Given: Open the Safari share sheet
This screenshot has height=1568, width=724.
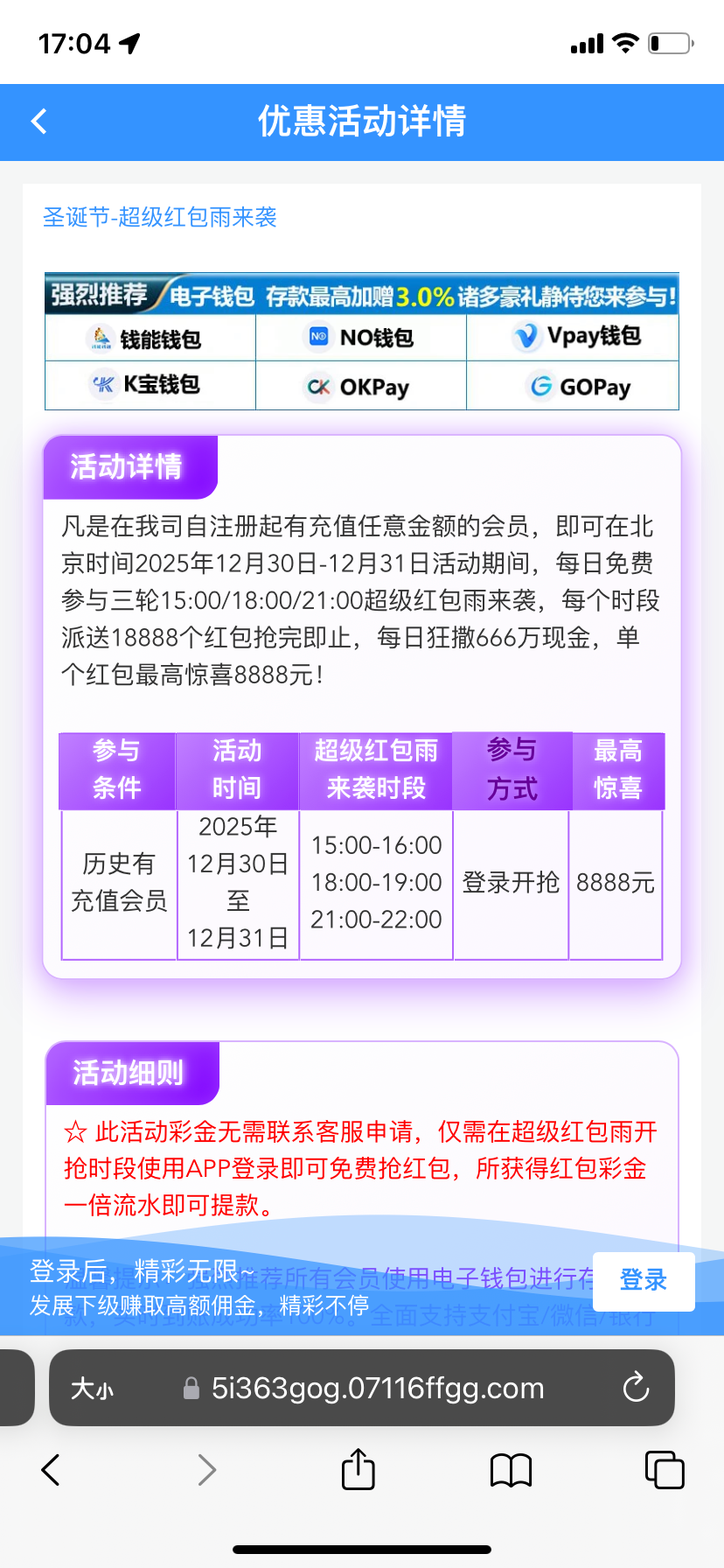Looking at the screenshot, I should [358, 1470].
